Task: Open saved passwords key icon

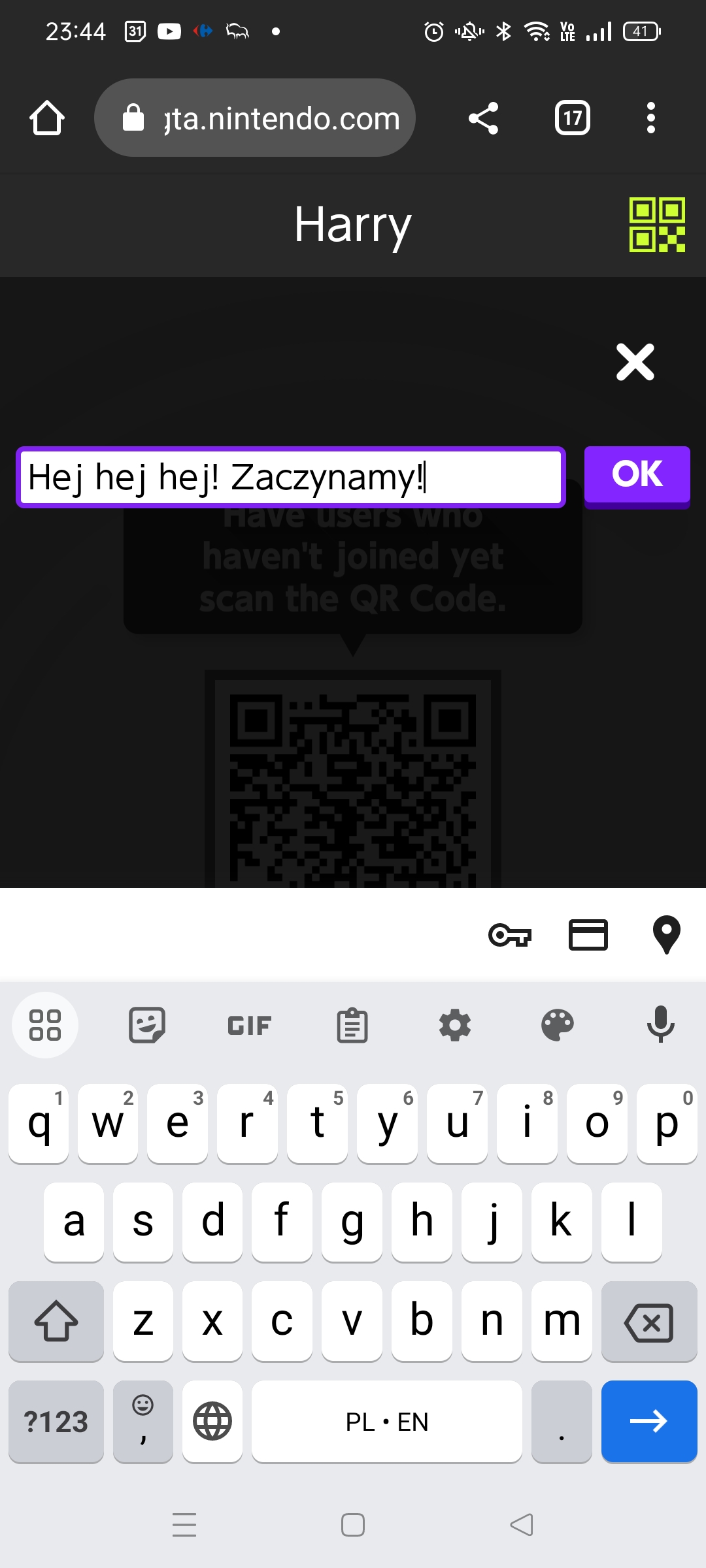Action: point(510,935)
